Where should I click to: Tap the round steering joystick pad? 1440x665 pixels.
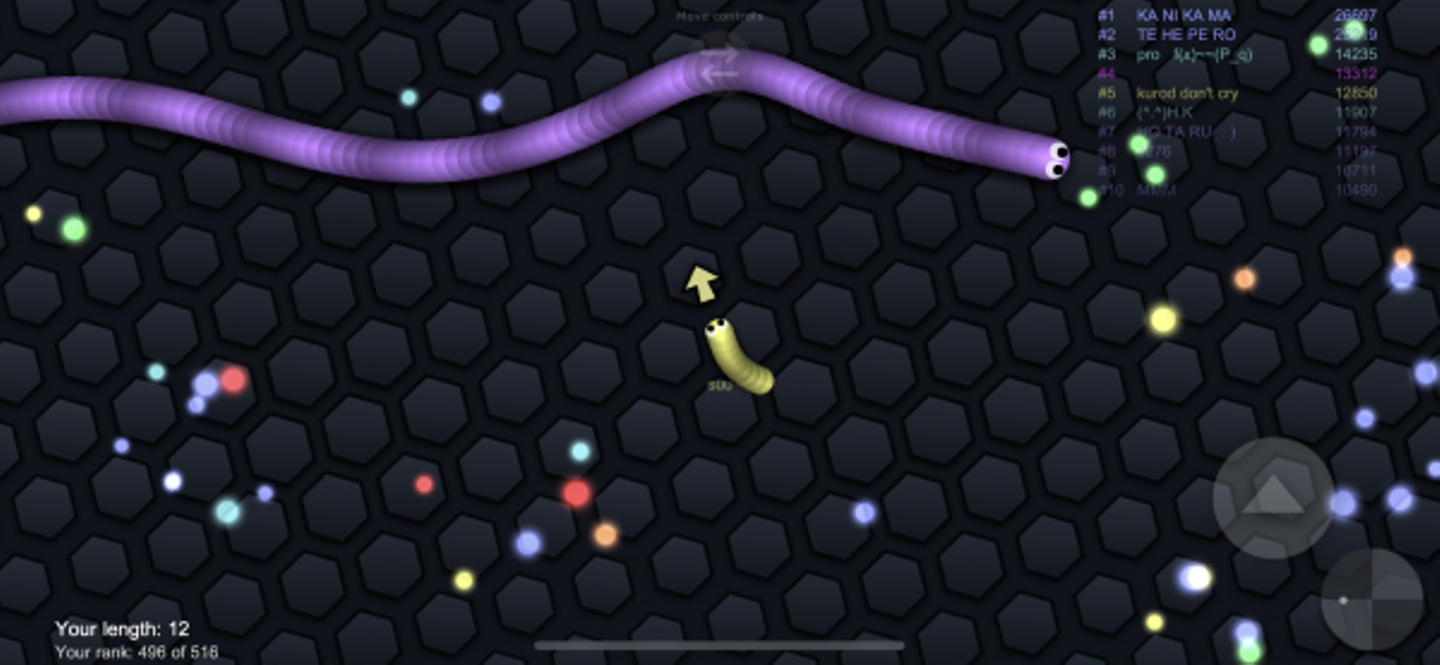click(1371, 600)
